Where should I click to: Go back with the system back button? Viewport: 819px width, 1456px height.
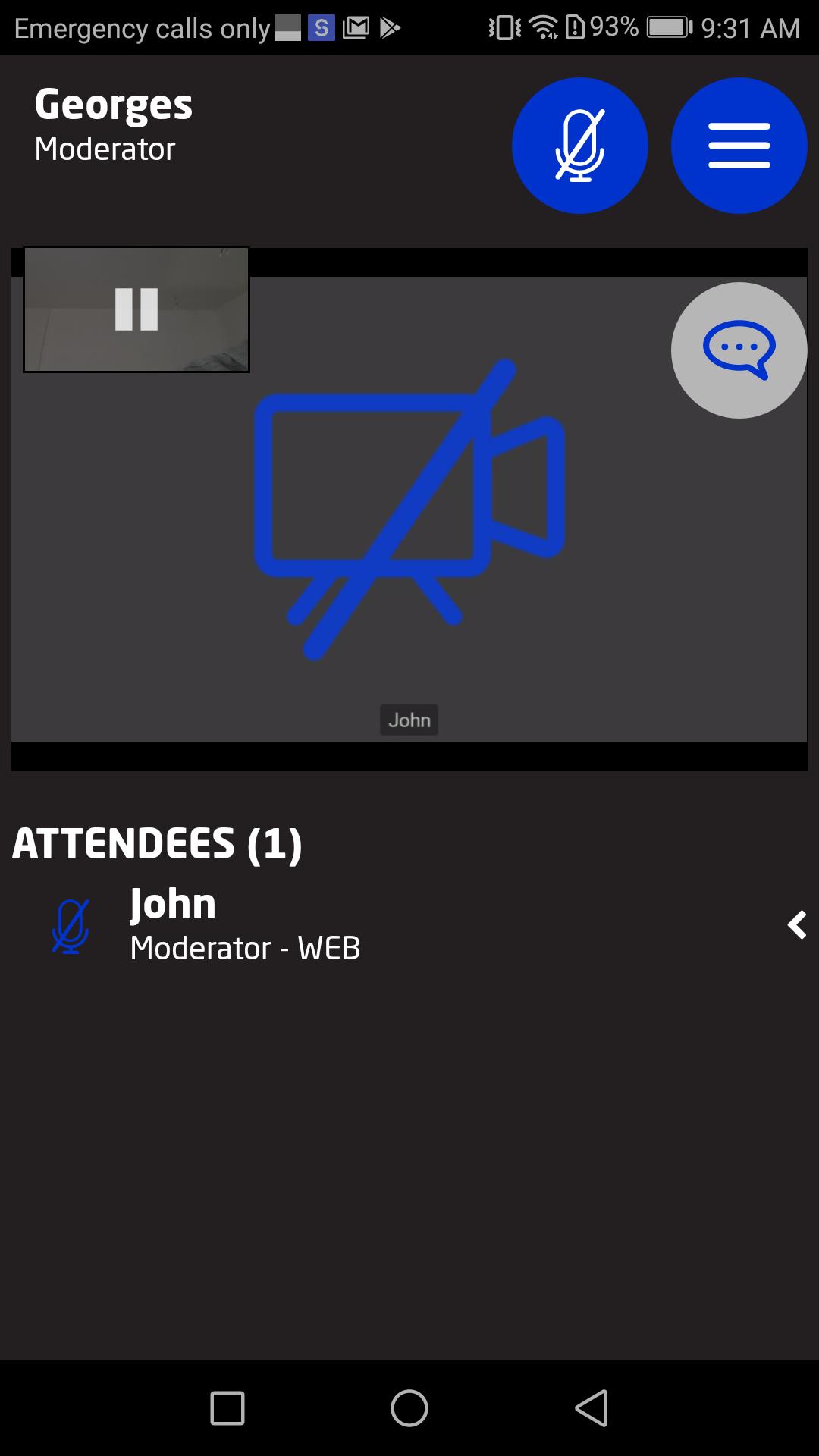pos(591,1409)
